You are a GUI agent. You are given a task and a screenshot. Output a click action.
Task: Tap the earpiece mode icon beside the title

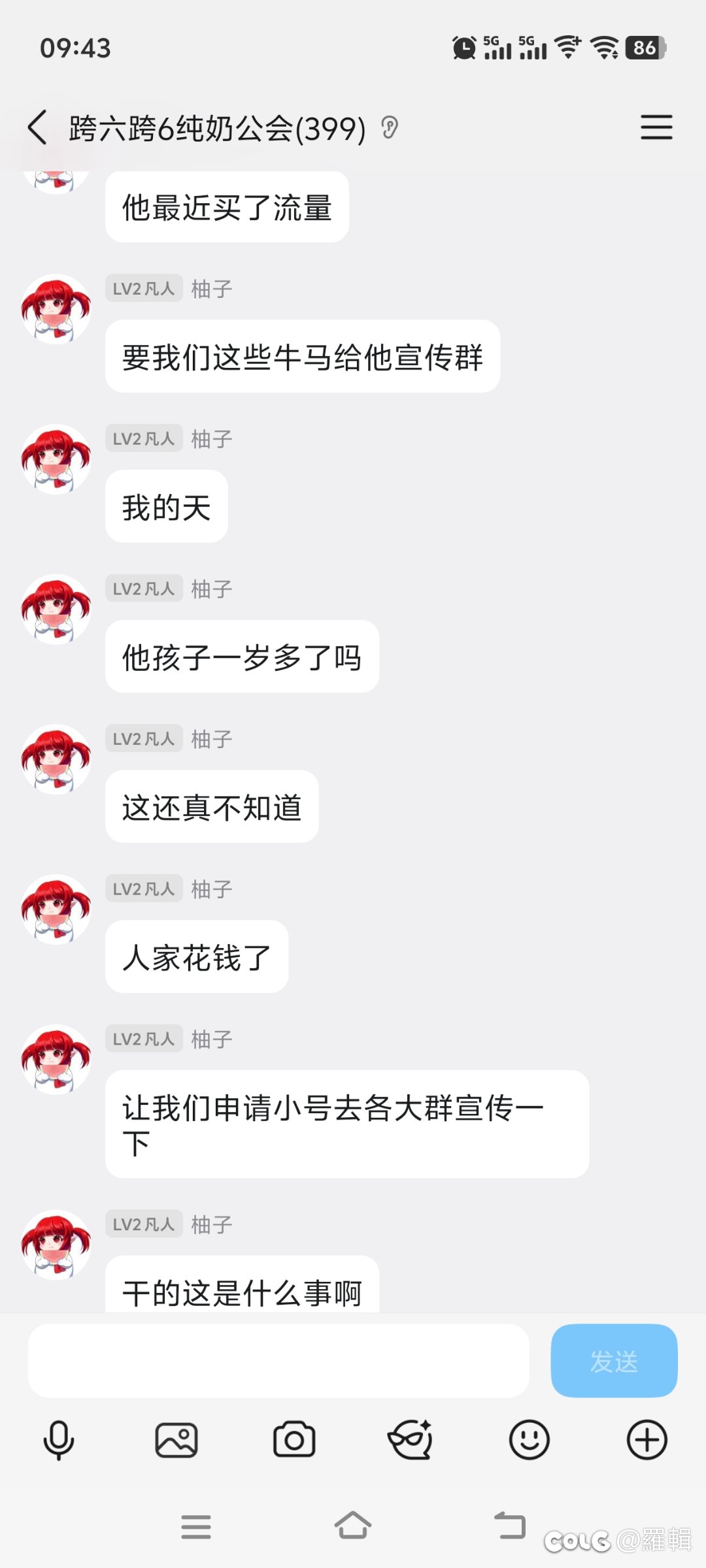tap(390, 127)
